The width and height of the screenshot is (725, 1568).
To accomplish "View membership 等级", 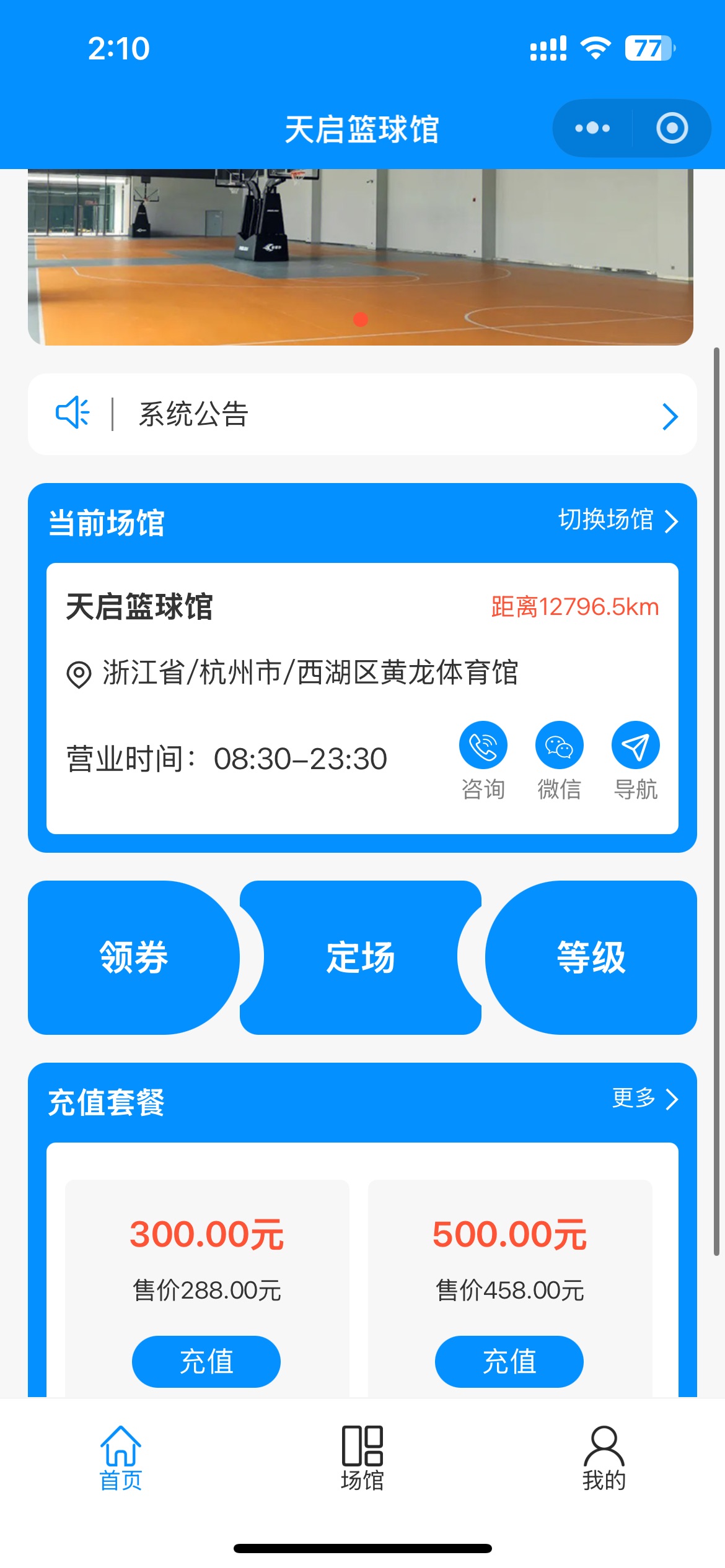I will coord(591,957).
